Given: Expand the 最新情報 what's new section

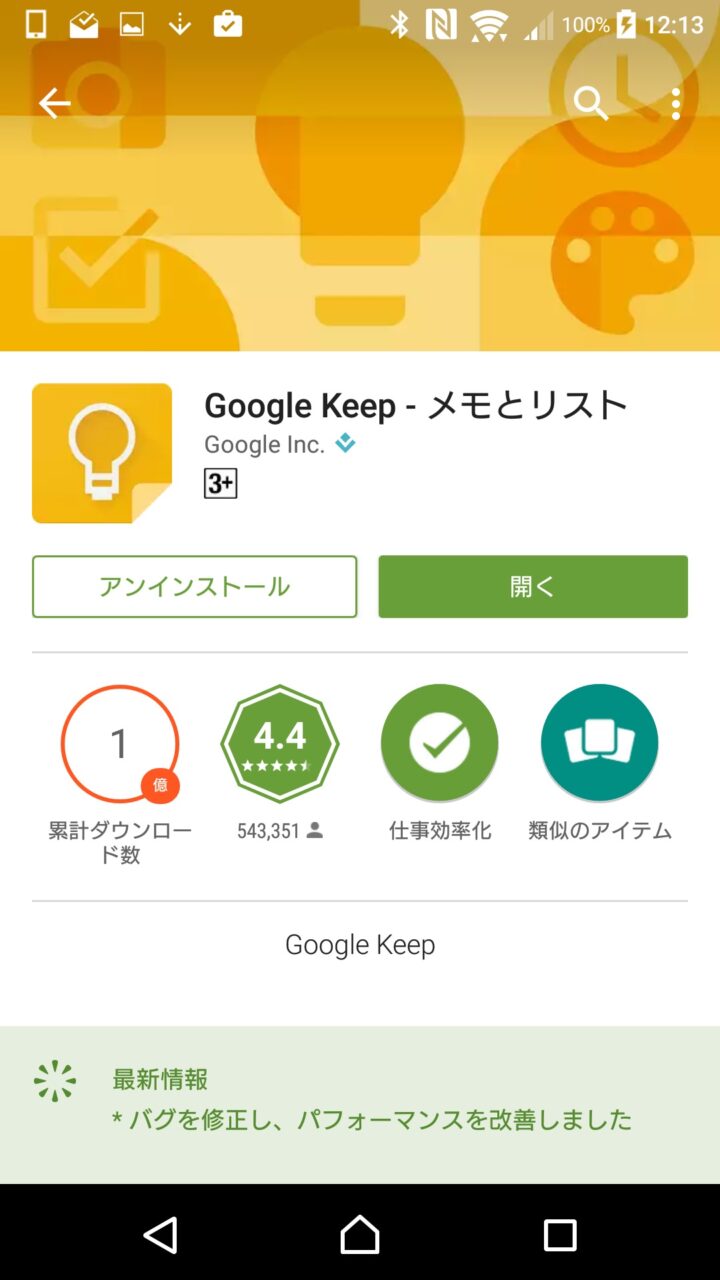Looking at the screenshot, I should pos(360,1100).
